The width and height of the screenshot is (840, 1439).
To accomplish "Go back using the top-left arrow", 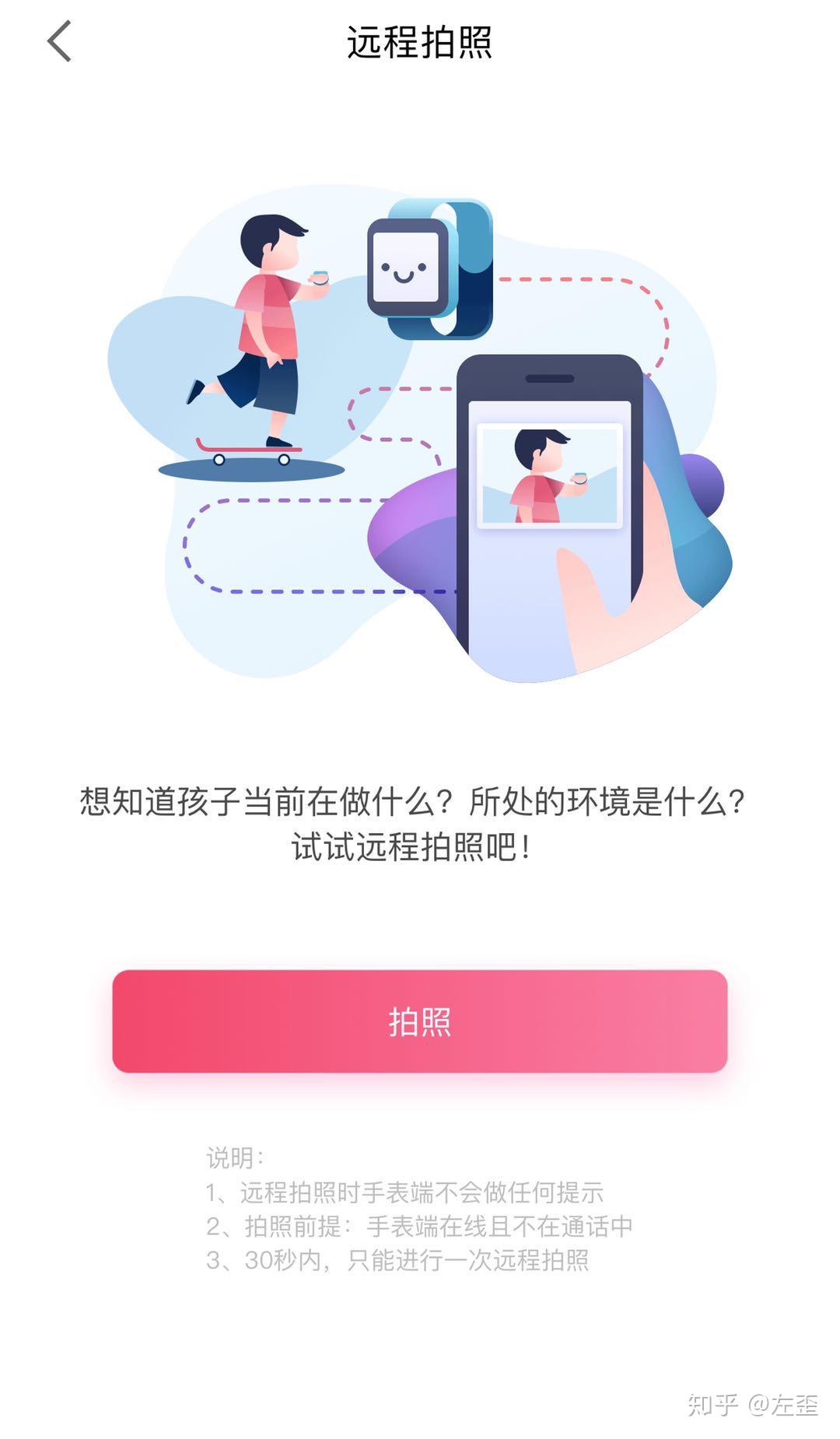I will click(59, 41).
